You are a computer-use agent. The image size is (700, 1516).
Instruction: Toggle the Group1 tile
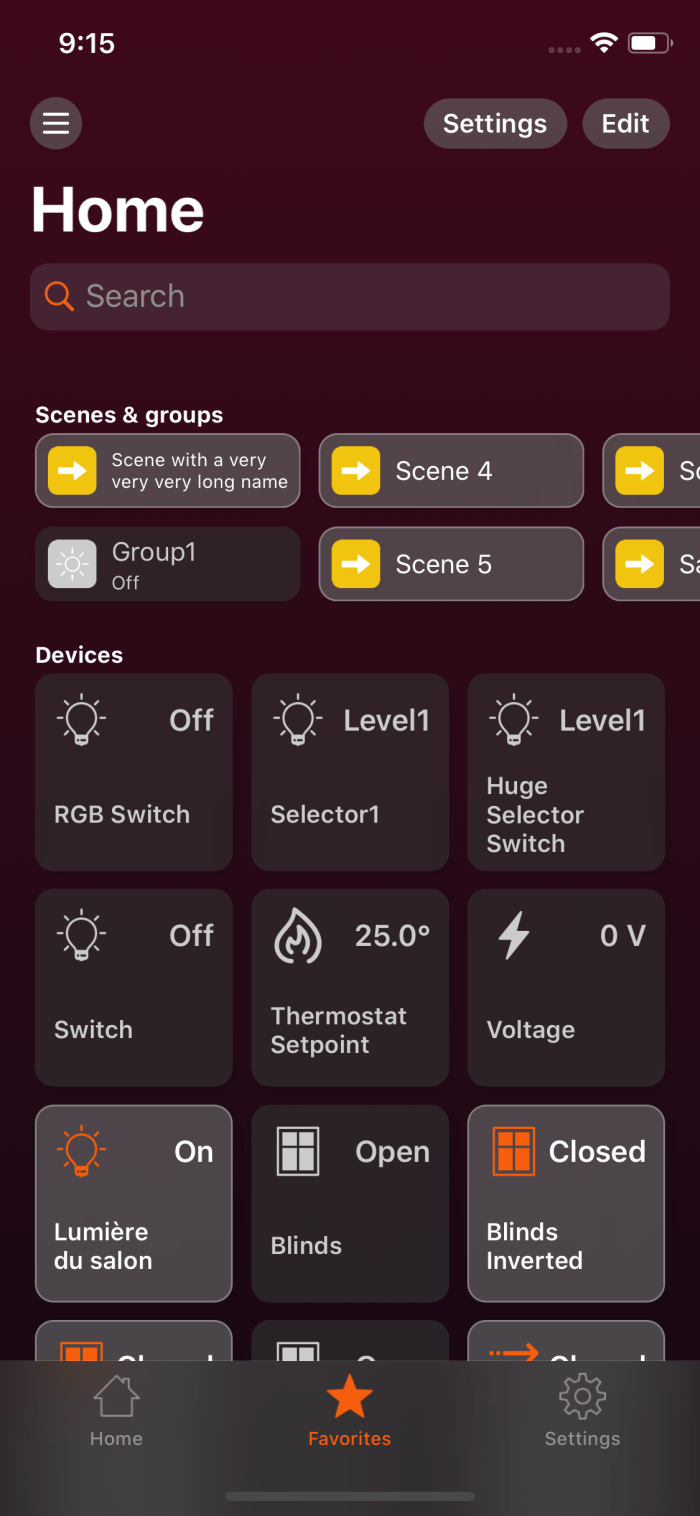(x=168, y=564)
